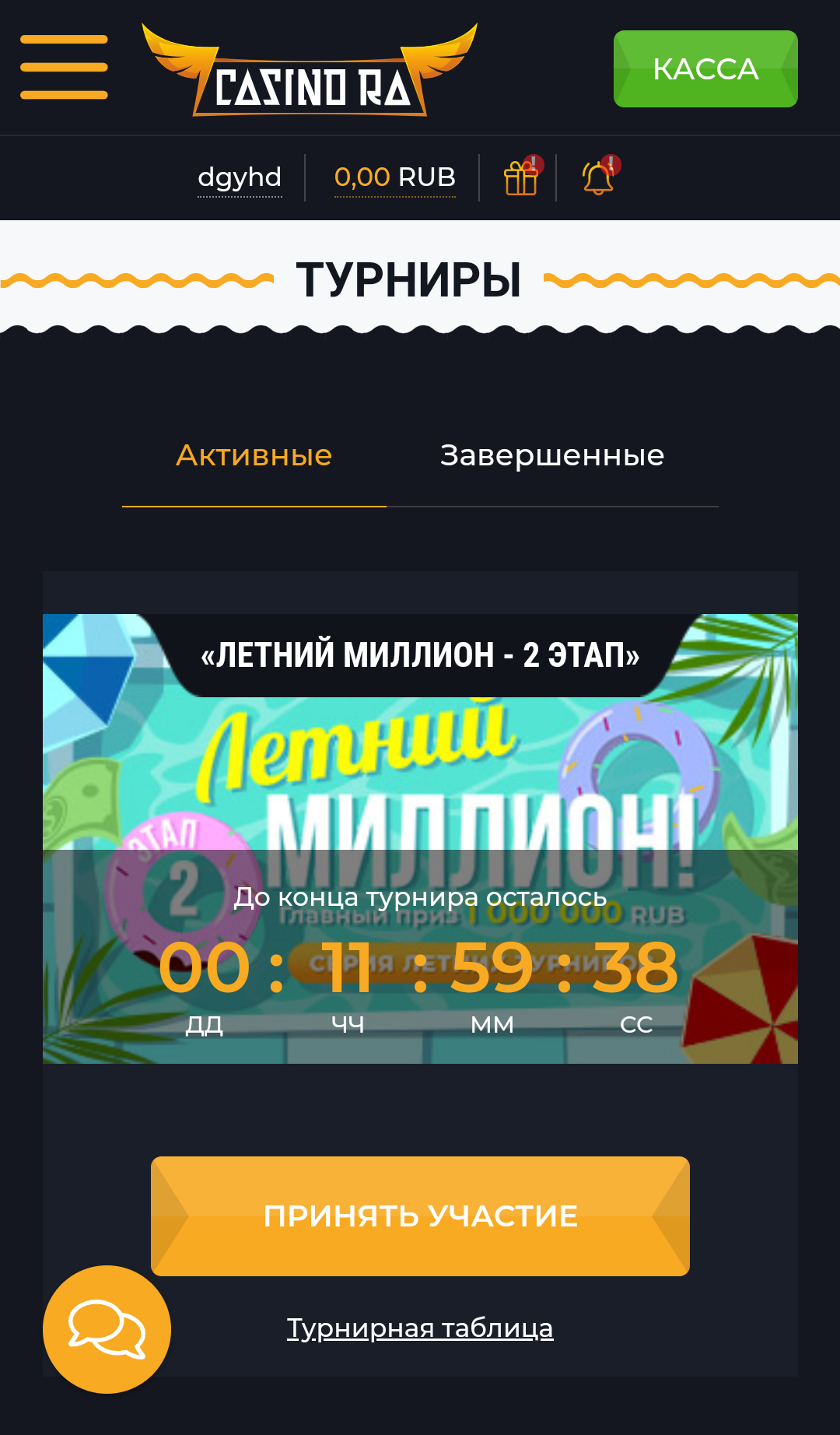Open the Турнирная таблица link
Image resolution: width=840 pixels, height=1435 pixels.
tap(420, 1328)
